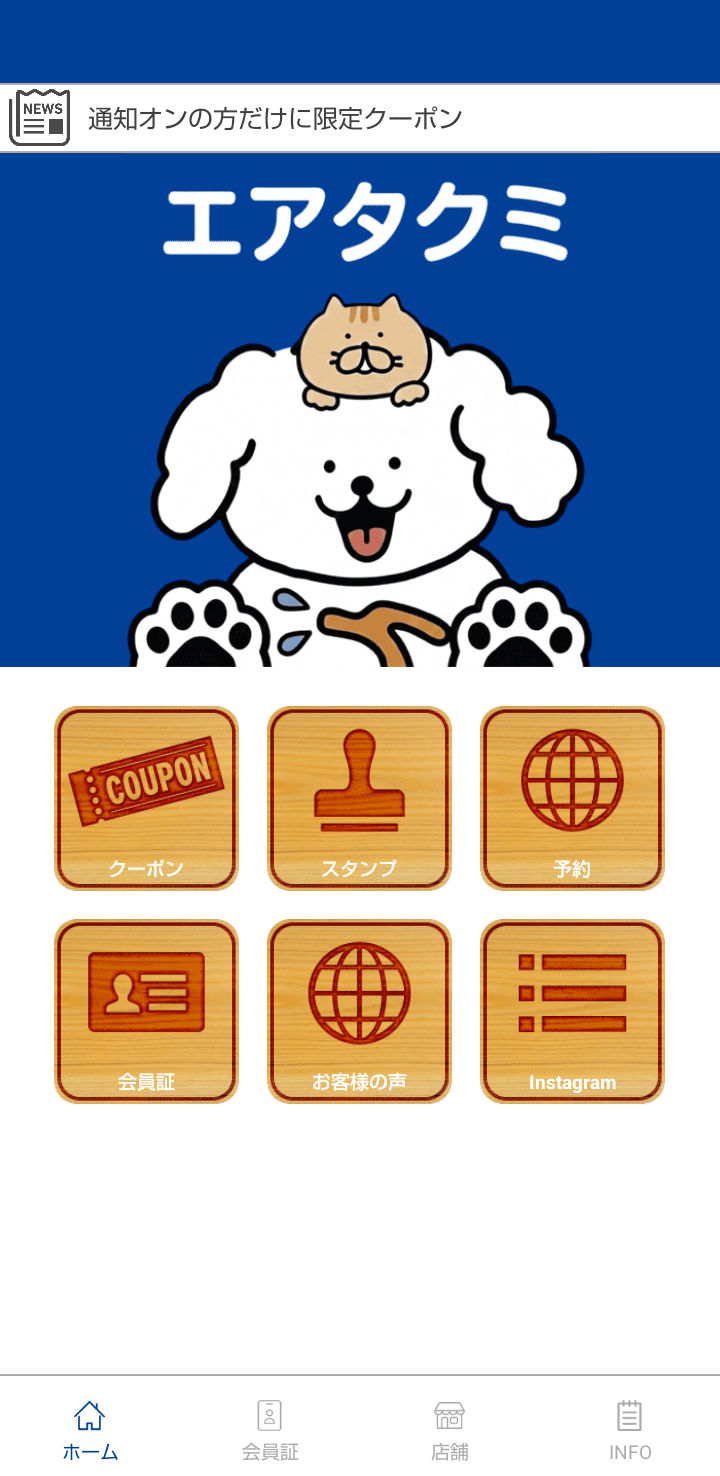
Task: Open the Instagram feed link
Action: pos(572,1010)
